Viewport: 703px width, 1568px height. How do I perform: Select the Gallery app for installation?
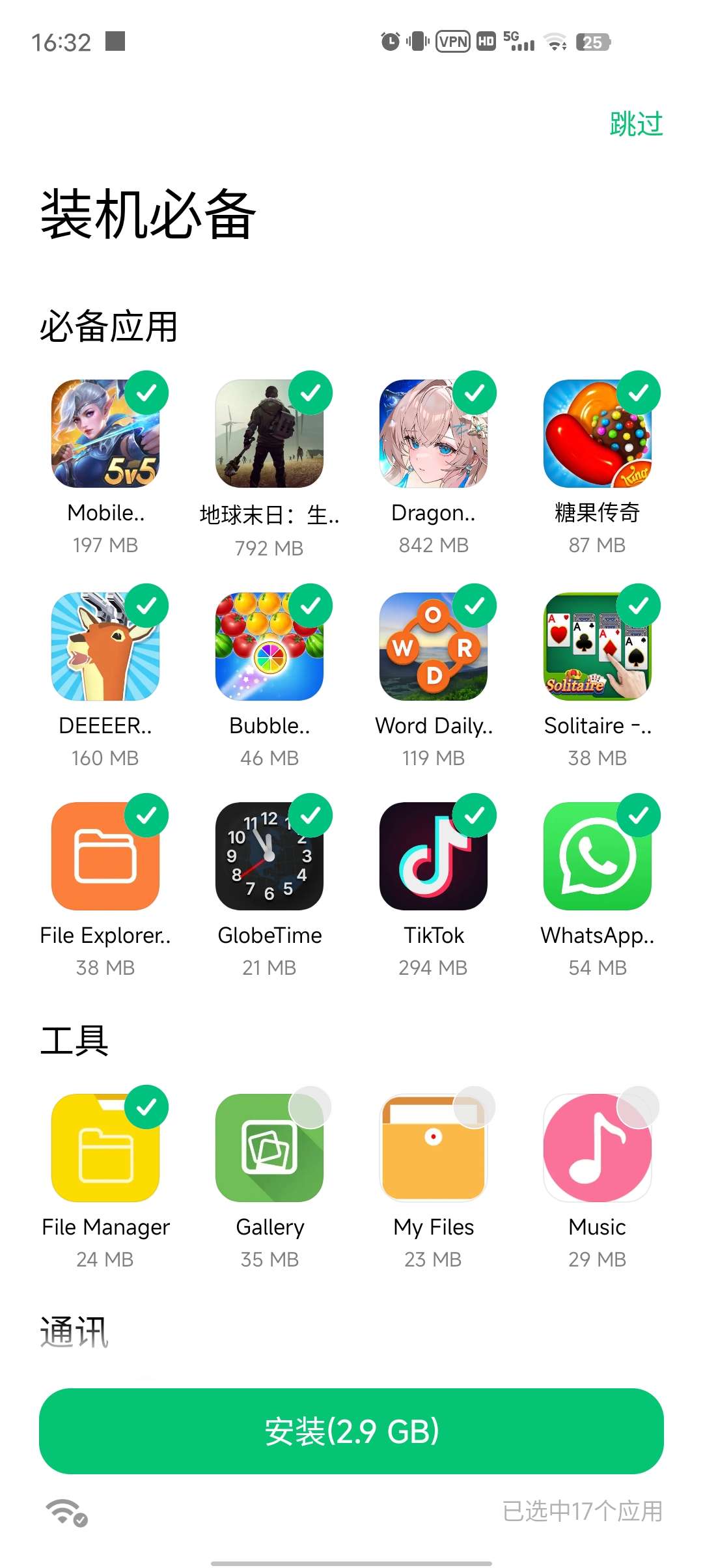tap(269, 1148)
